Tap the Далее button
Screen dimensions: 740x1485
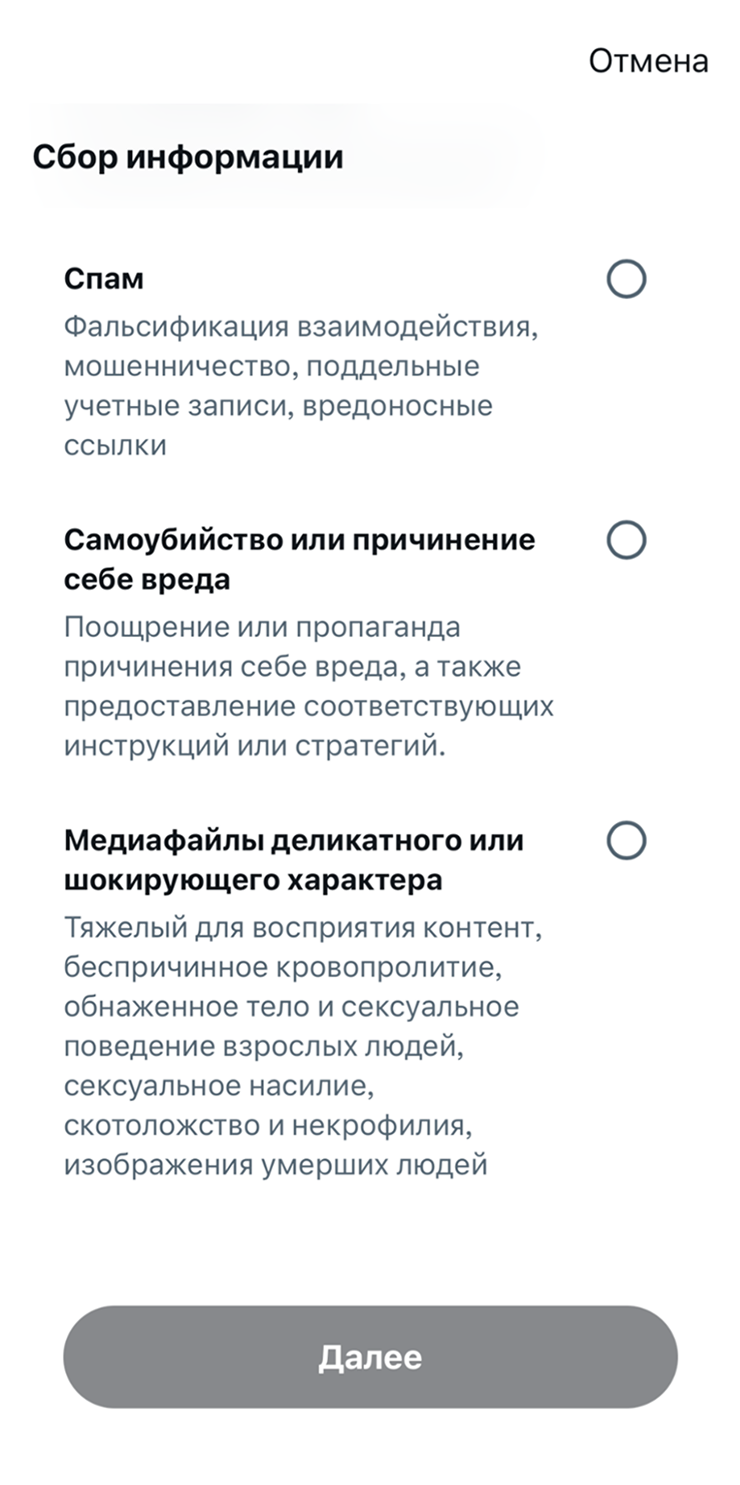[x=370, y=1357]
